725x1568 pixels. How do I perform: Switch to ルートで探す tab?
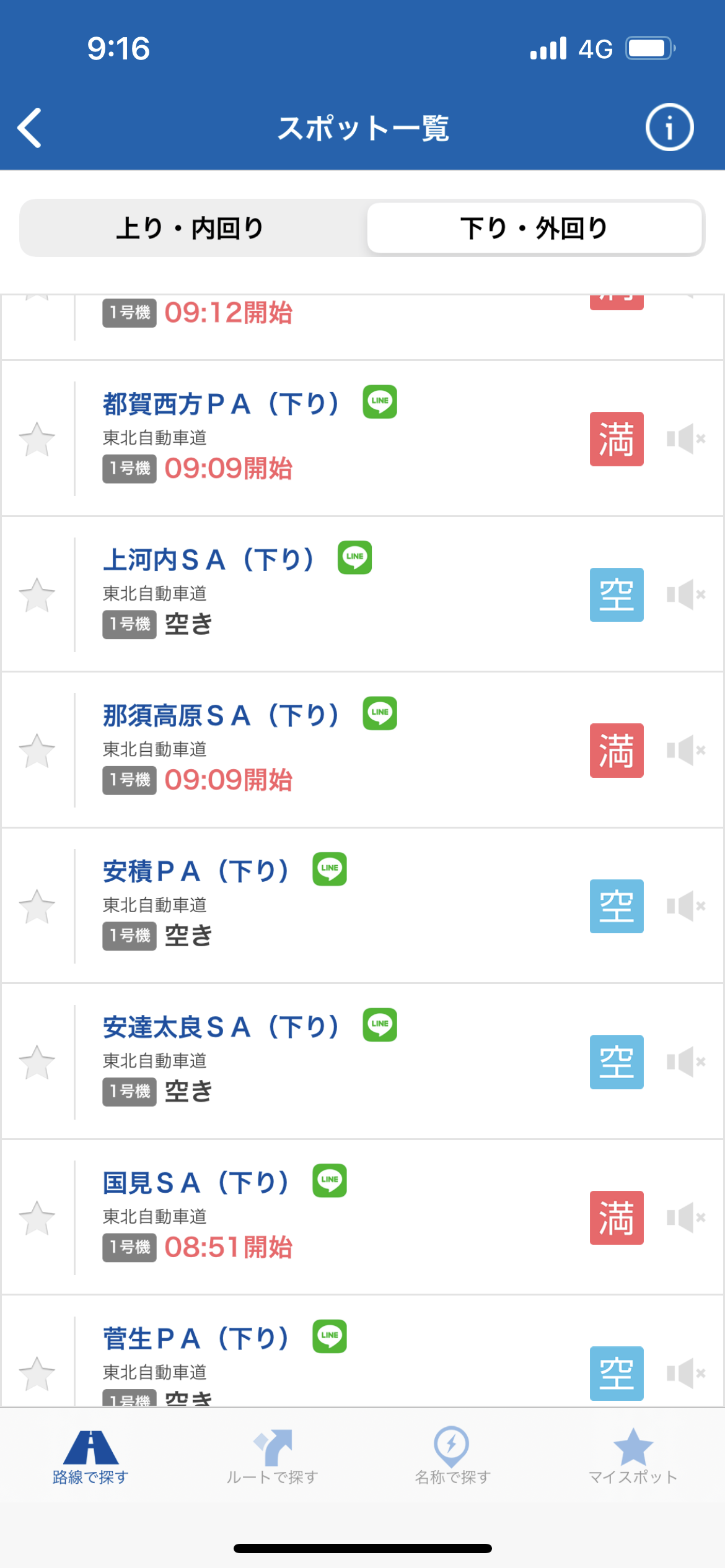[272, 1458]
